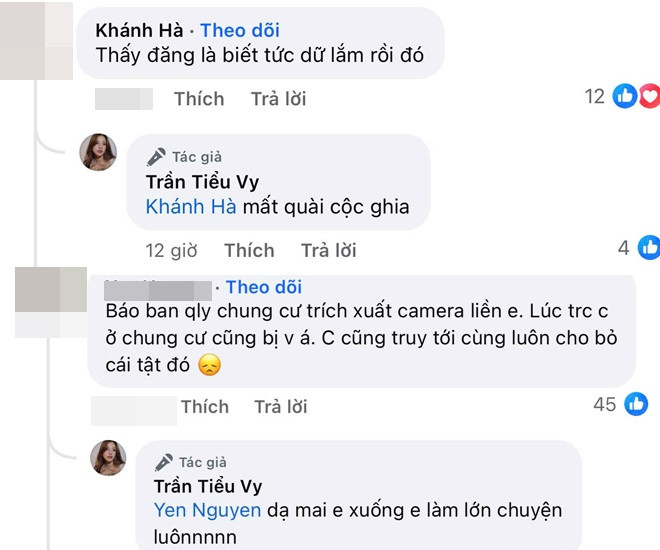Open tagged Khánh Hà profile mention
Viewport: 660px width, 550px height.
[191, 207]
